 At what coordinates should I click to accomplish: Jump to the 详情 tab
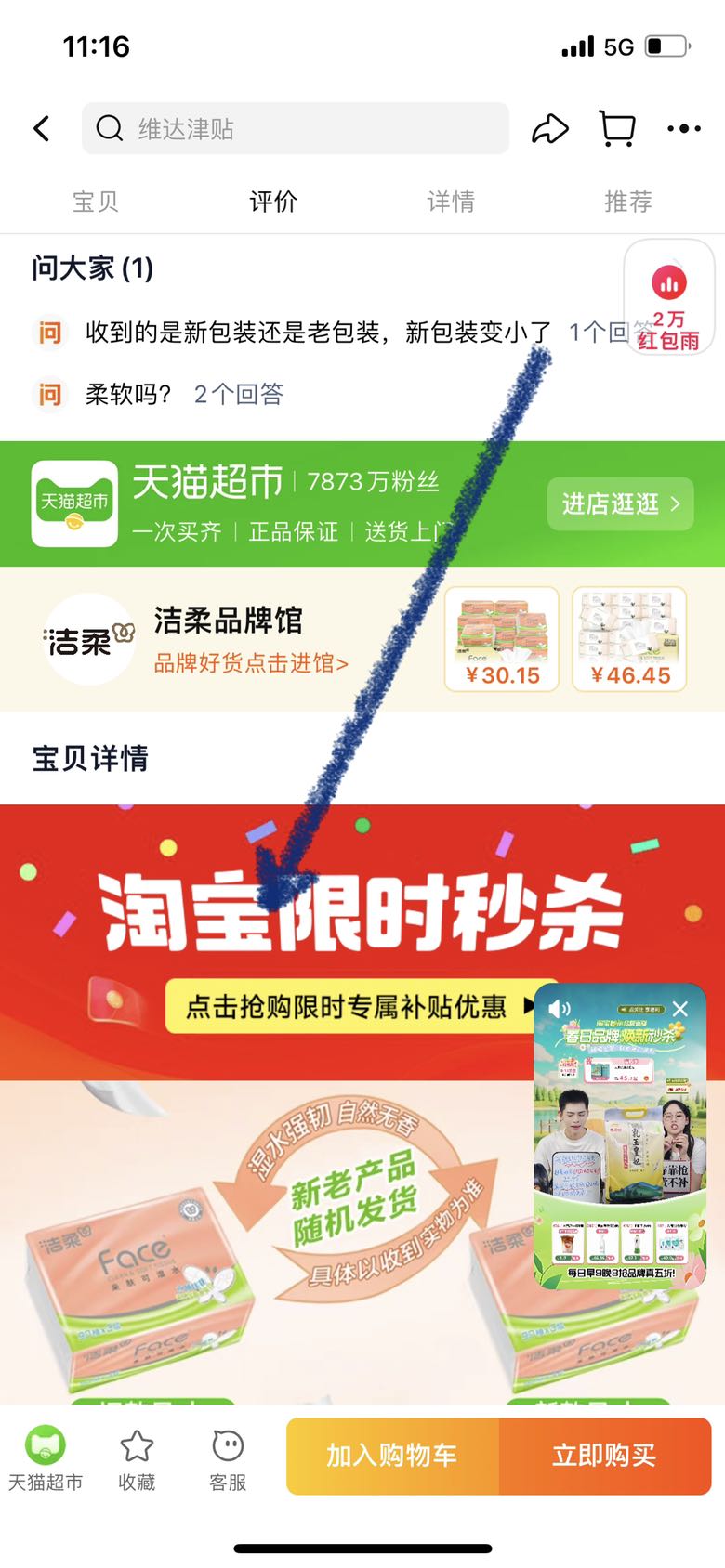(451, 202)
